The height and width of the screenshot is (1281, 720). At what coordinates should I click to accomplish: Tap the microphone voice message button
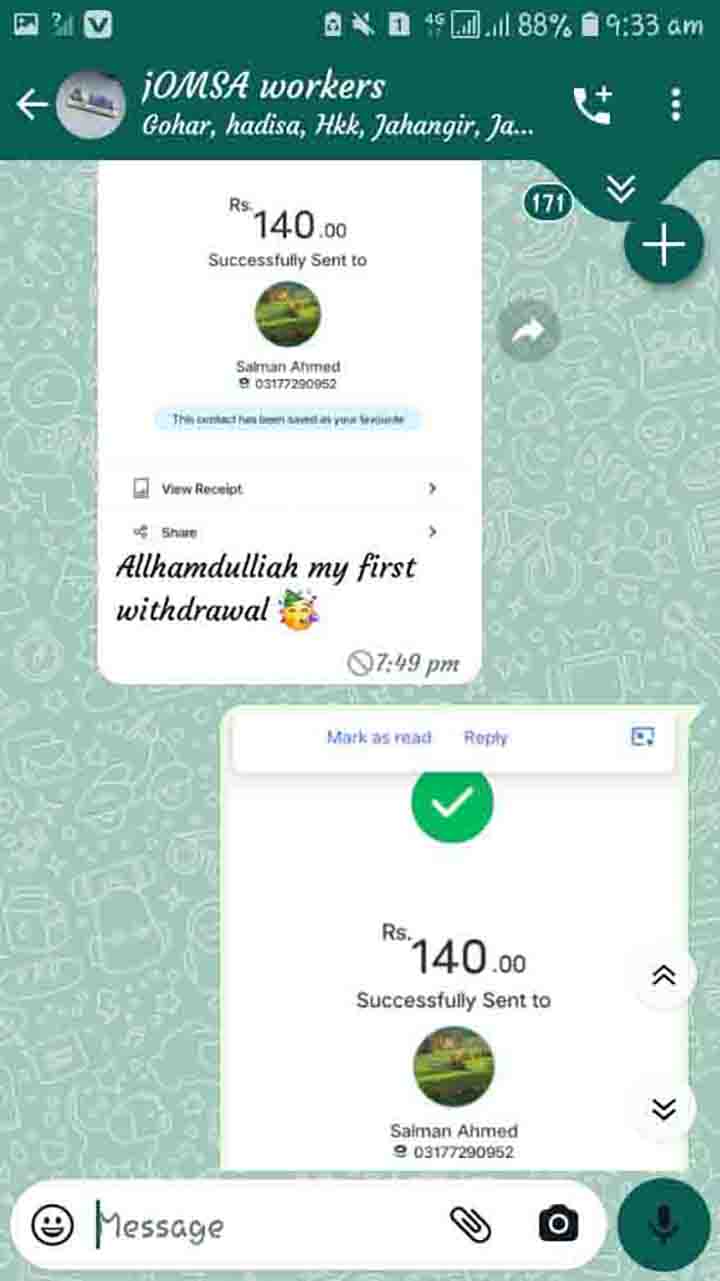664,1224
